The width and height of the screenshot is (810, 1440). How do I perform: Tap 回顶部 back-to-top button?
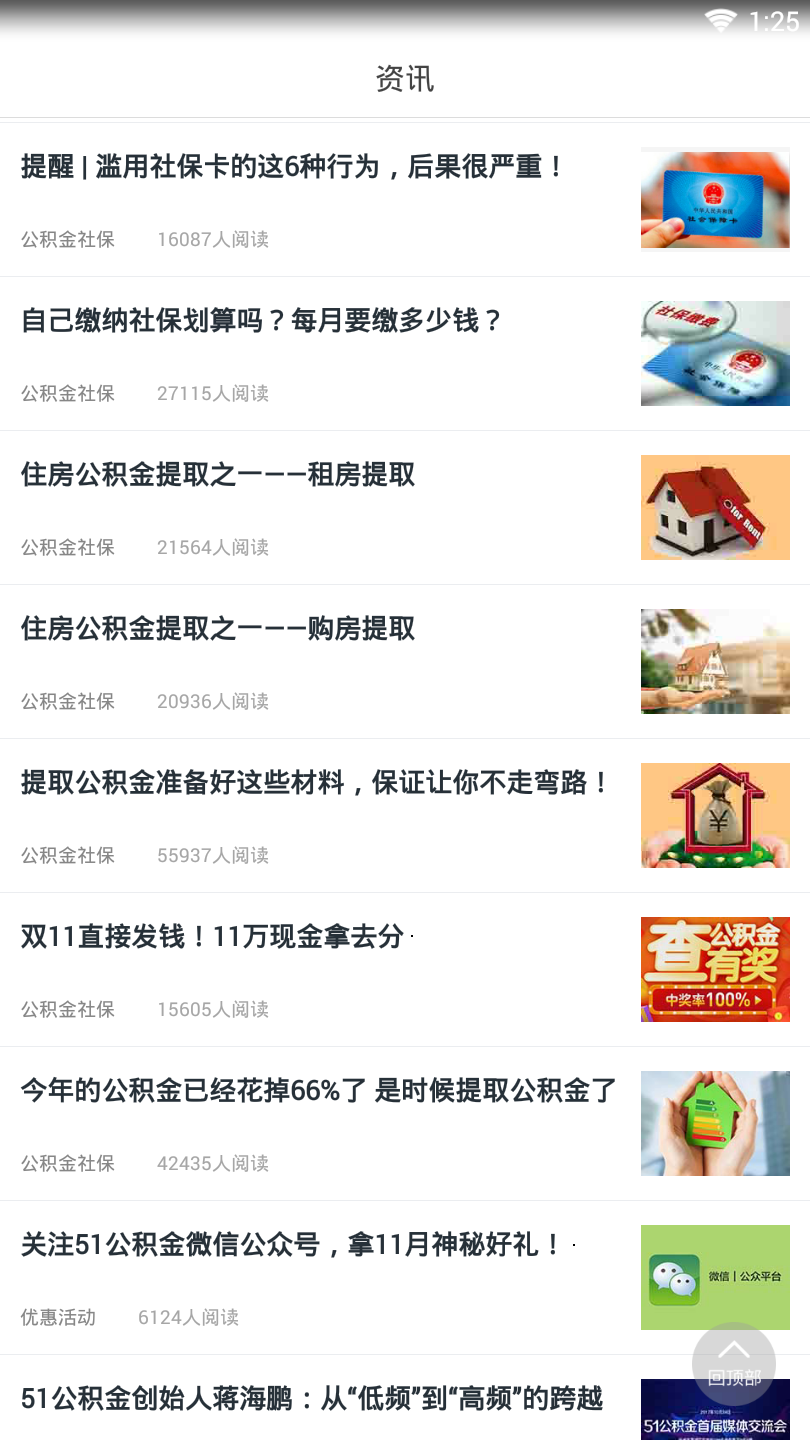pos(734,1362)
